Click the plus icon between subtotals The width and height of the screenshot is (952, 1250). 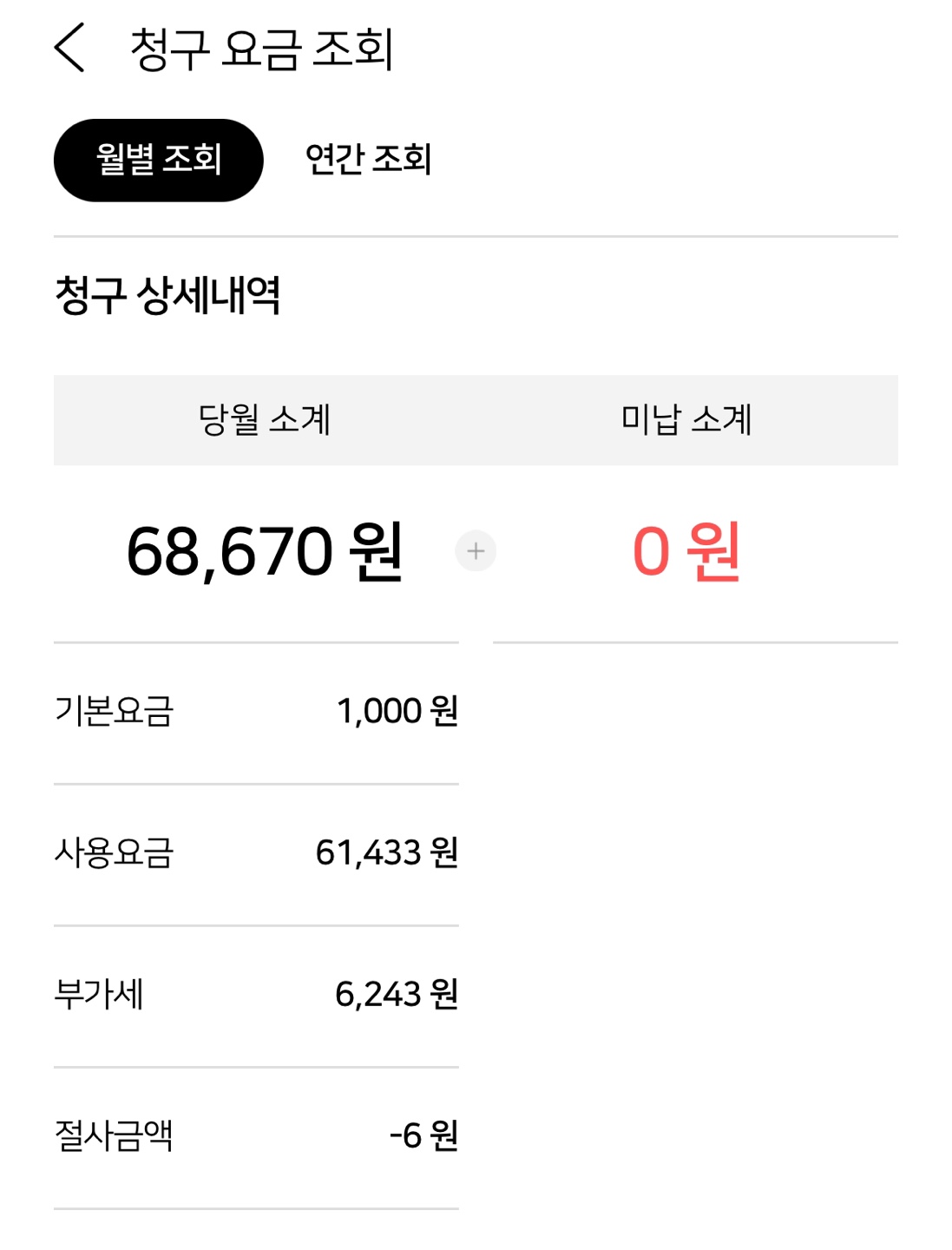476,551
